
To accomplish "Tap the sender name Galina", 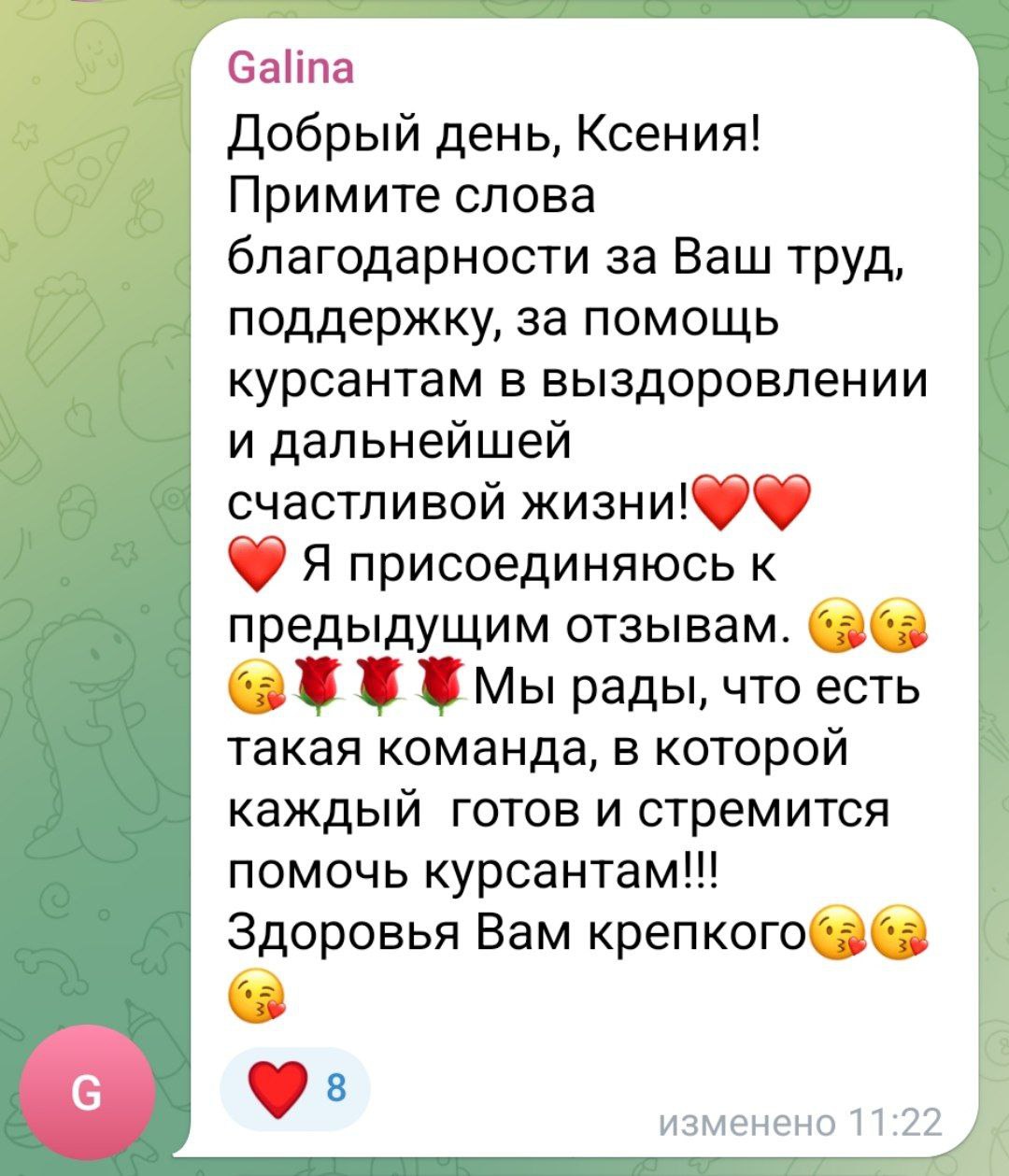I will coord(291,68).
